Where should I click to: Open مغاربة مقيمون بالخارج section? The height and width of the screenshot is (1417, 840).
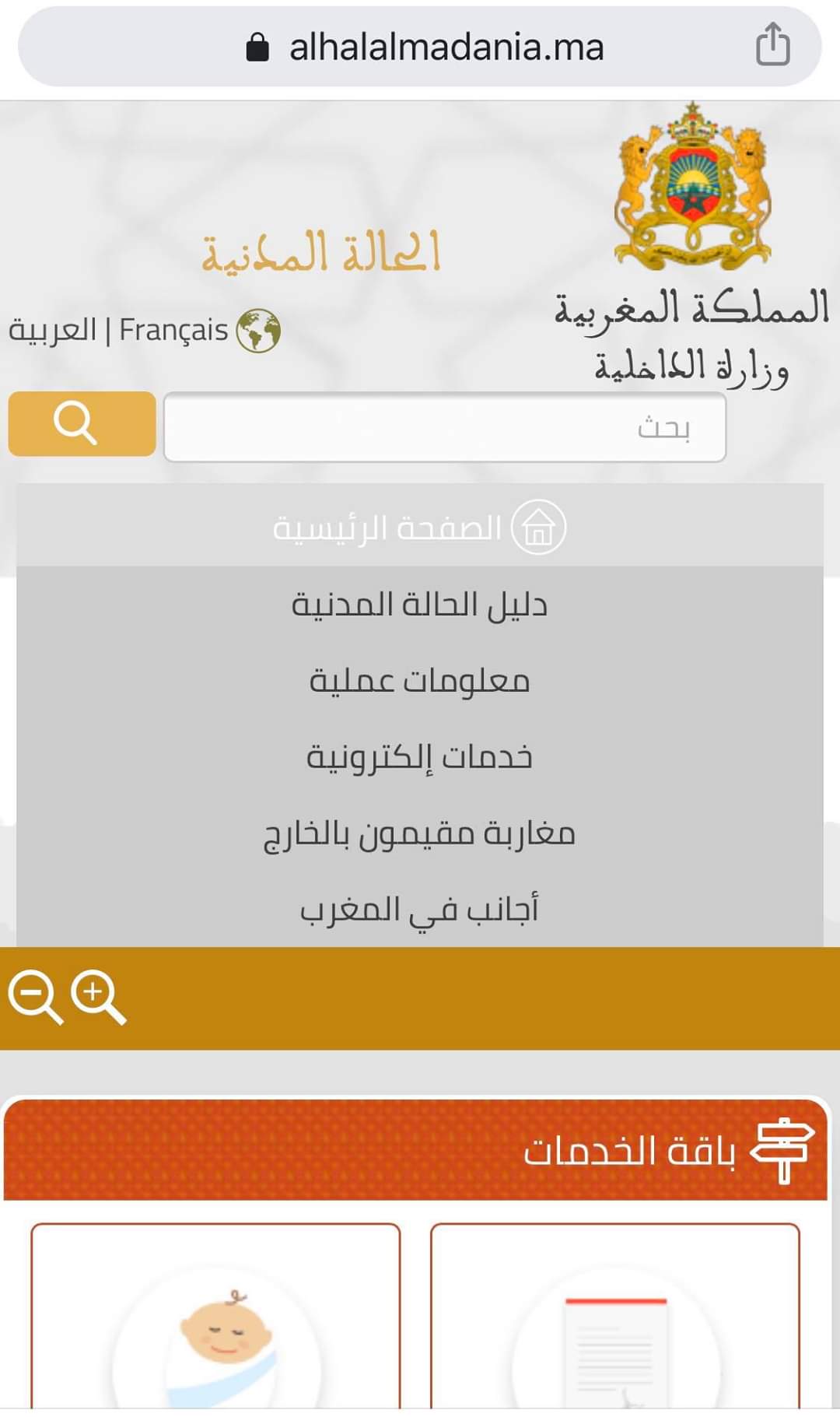(419, 833)
